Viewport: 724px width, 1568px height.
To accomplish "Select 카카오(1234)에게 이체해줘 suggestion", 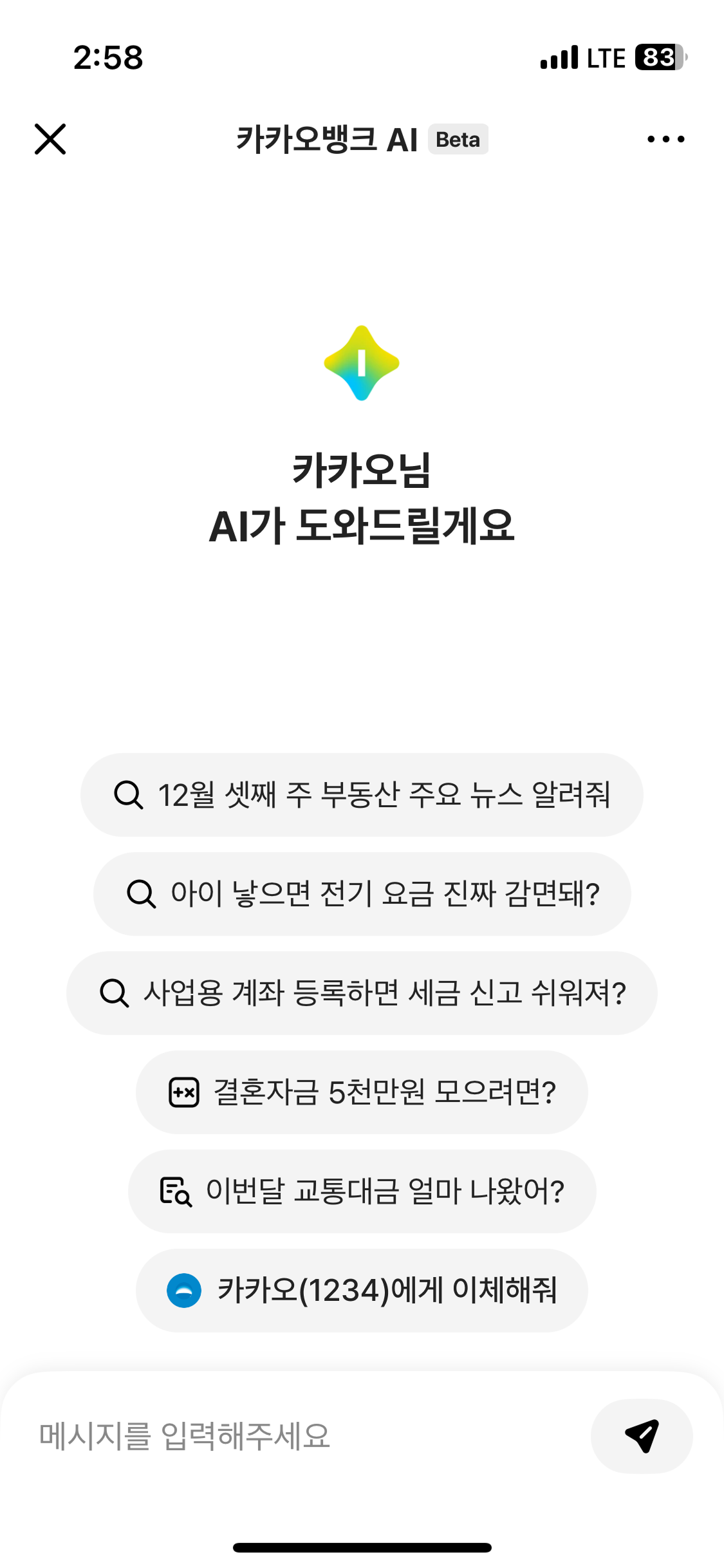I will tap(362, 1291).
